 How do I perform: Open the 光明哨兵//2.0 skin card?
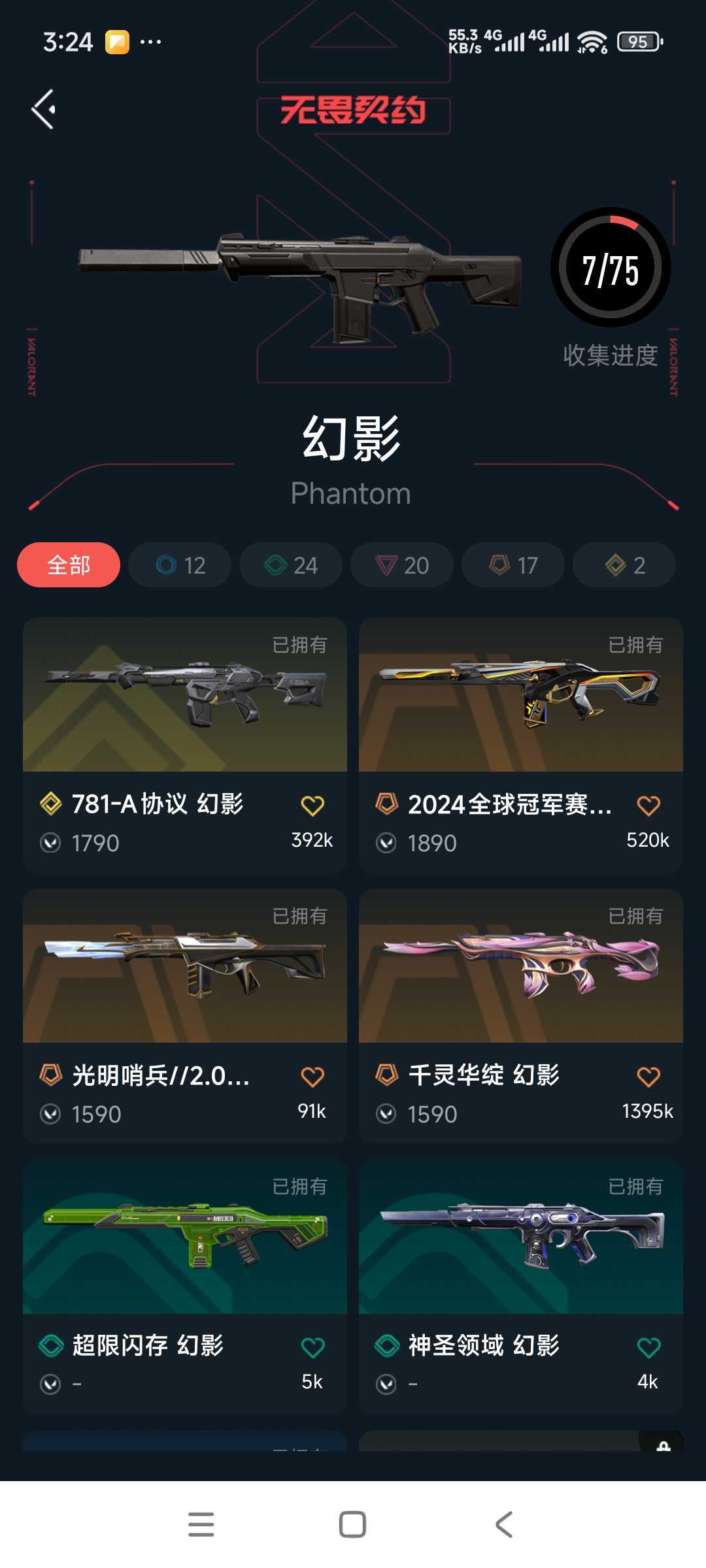pos(185,1016)
